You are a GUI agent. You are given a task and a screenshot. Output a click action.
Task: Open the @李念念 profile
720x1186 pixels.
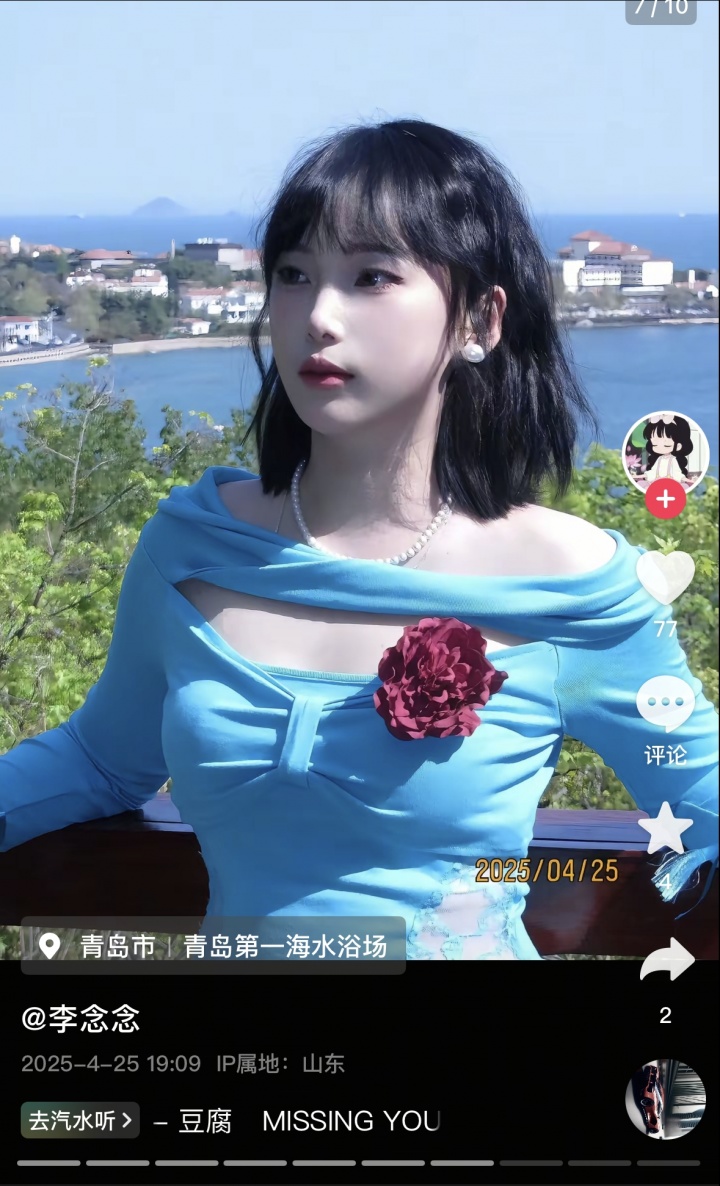pyautogui.click(x=81, y=1018)
